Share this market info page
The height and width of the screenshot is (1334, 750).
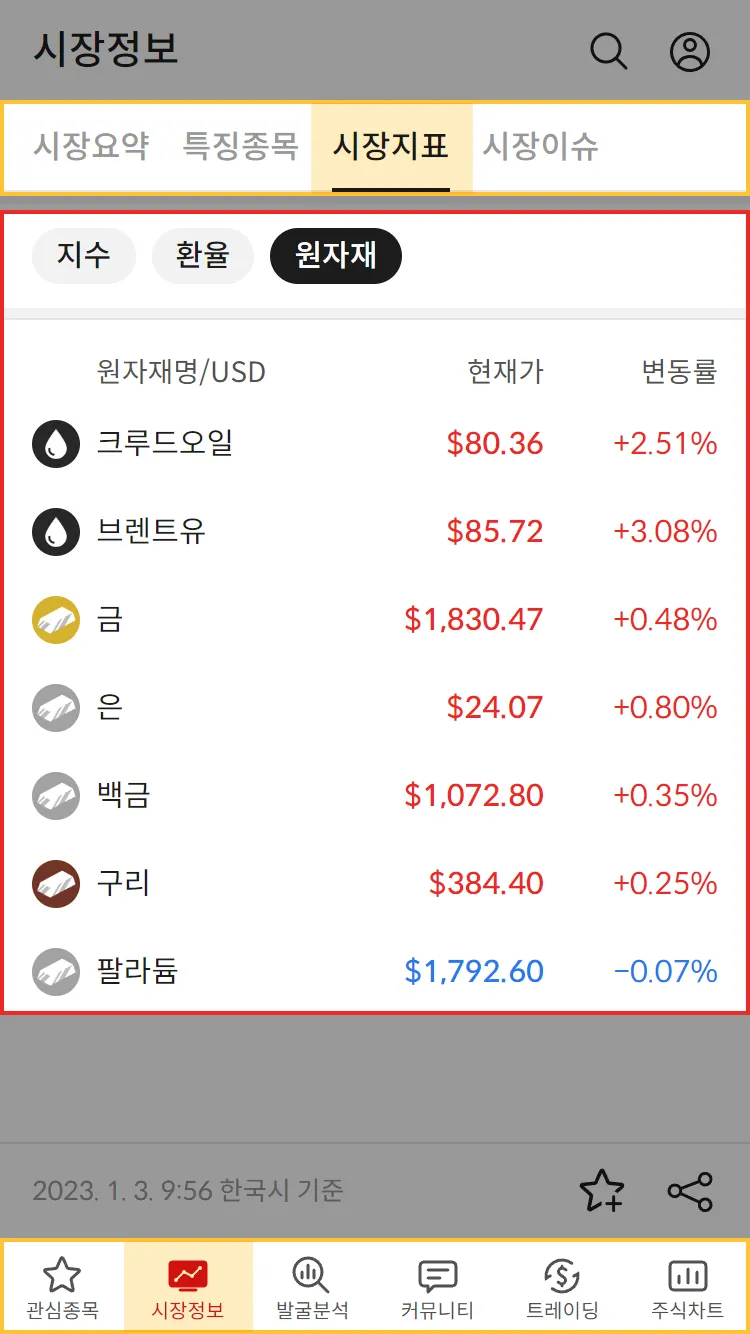pos(690,1191)
